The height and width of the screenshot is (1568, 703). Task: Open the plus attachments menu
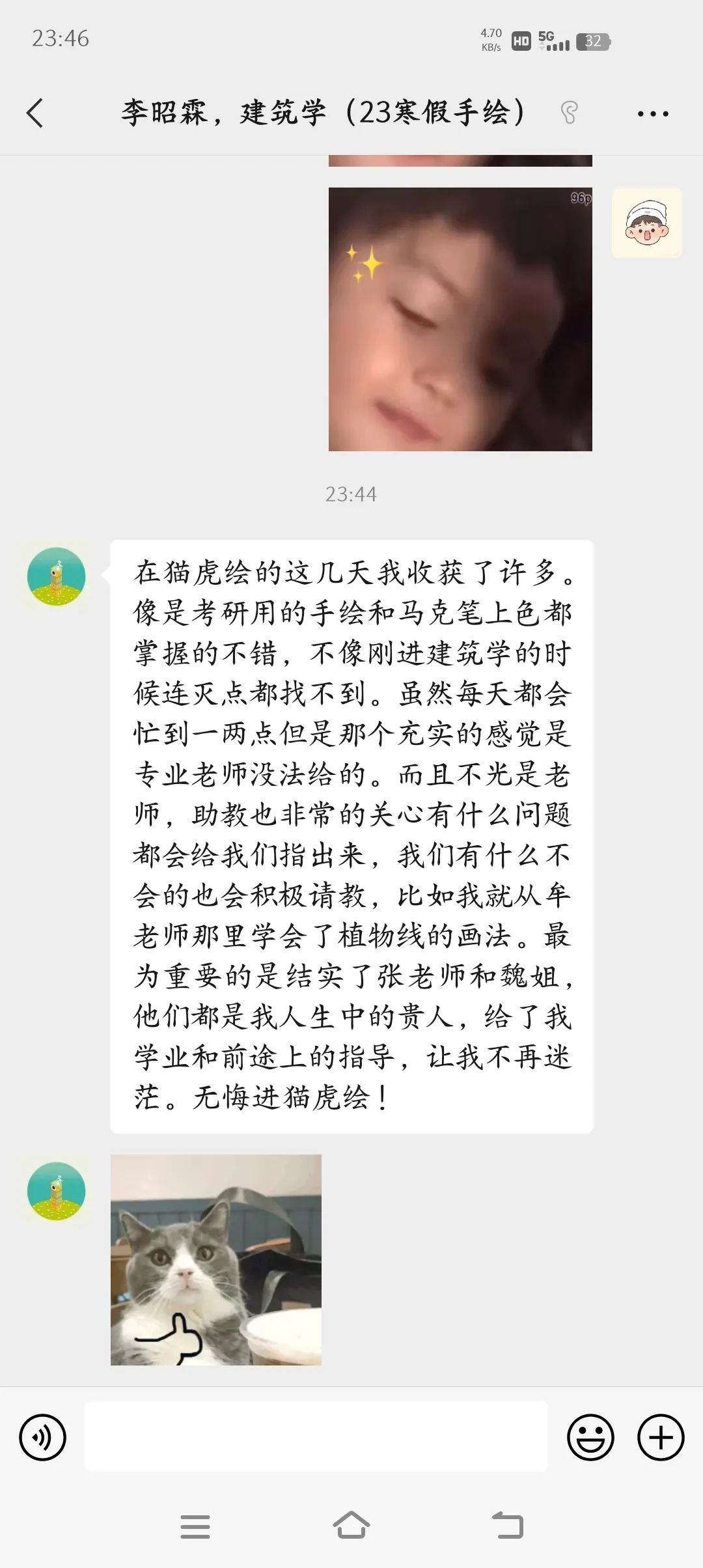coord(660,1437)
